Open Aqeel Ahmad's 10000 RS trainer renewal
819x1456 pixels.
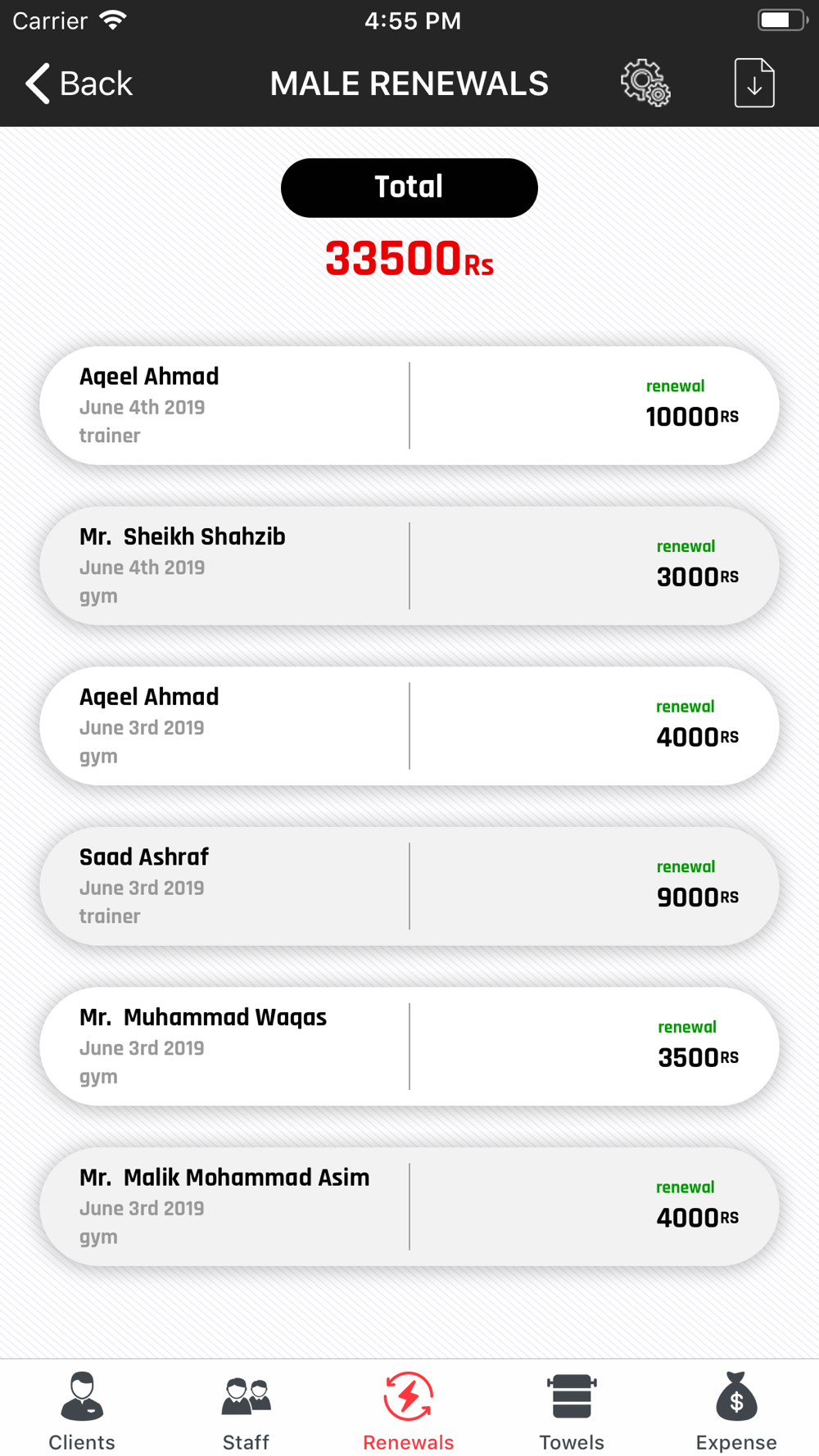[x=409, y=405]
